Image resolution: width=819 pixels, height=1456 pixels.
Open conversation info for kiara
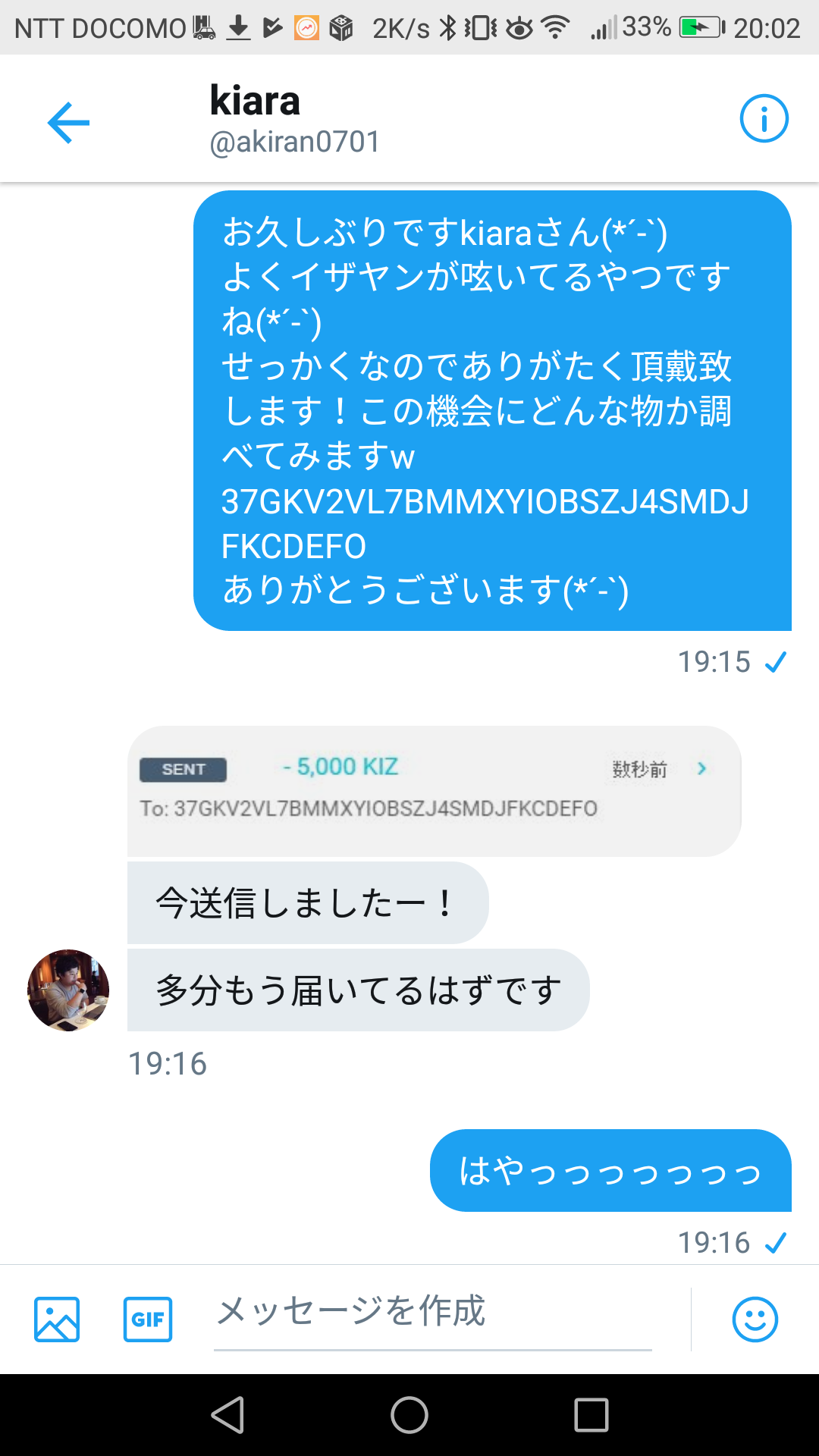coord(764,119)
